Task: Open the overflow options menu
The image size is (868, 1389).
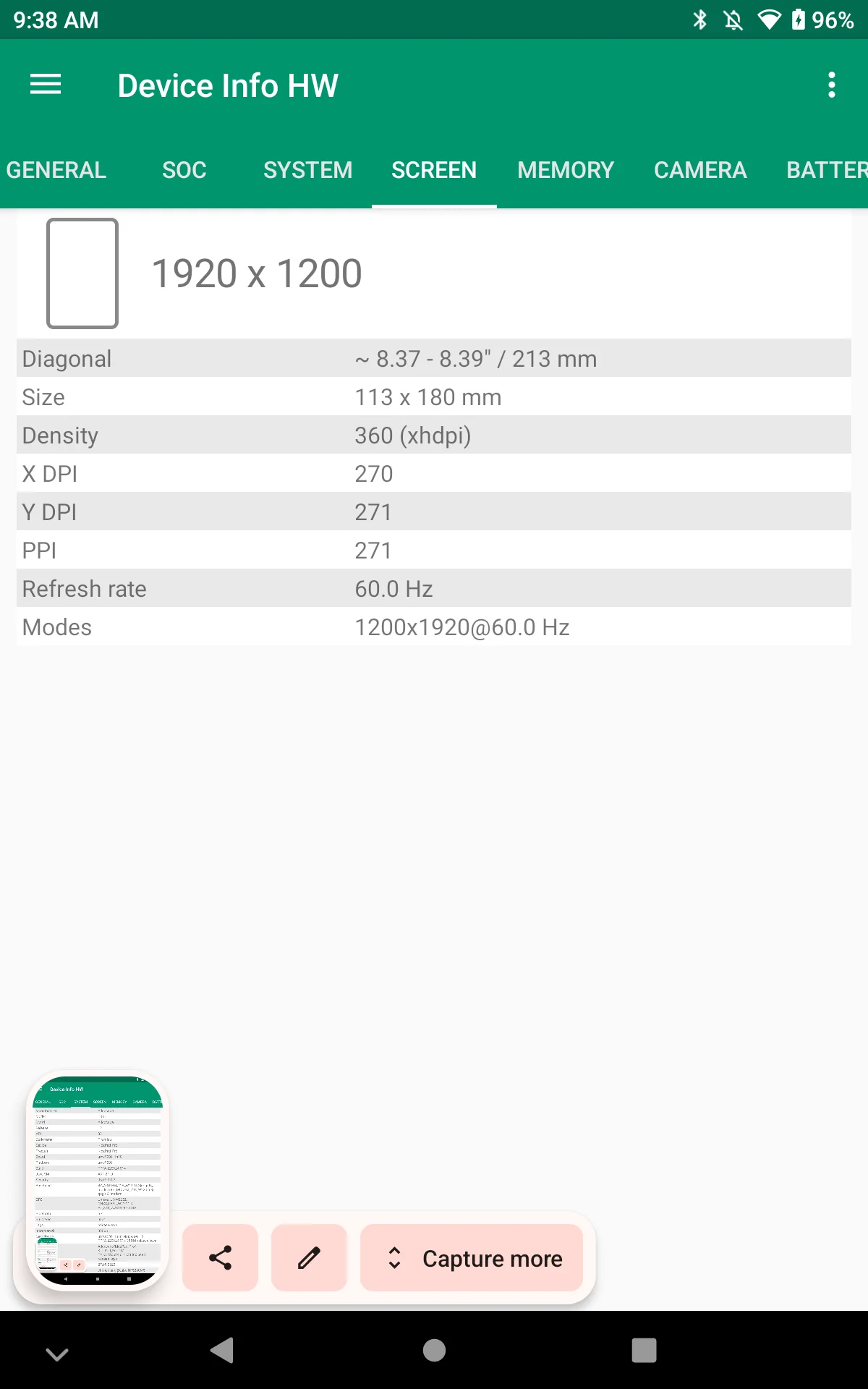Action: tap(832, 85)
